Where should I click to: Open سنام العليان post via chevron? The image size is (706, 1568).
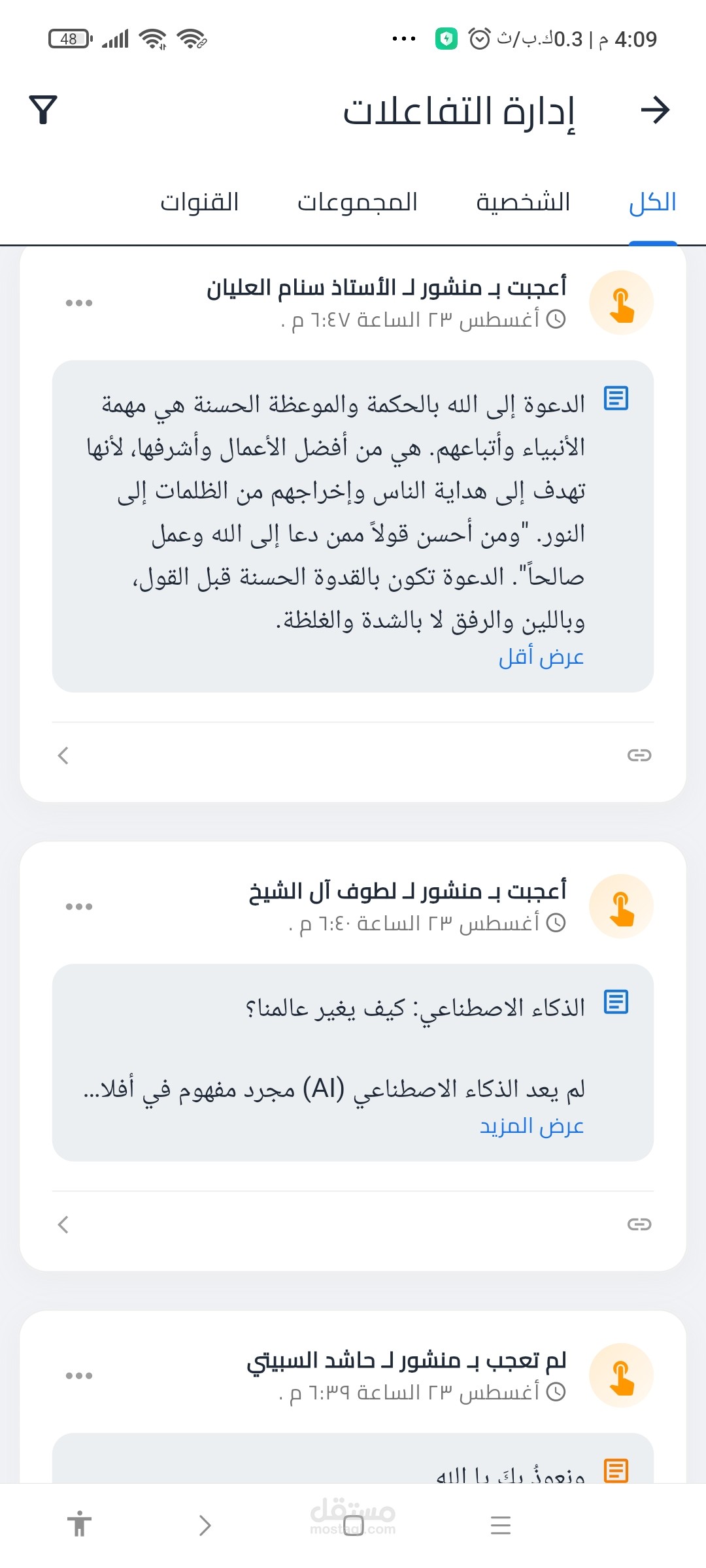click(63, 755)
